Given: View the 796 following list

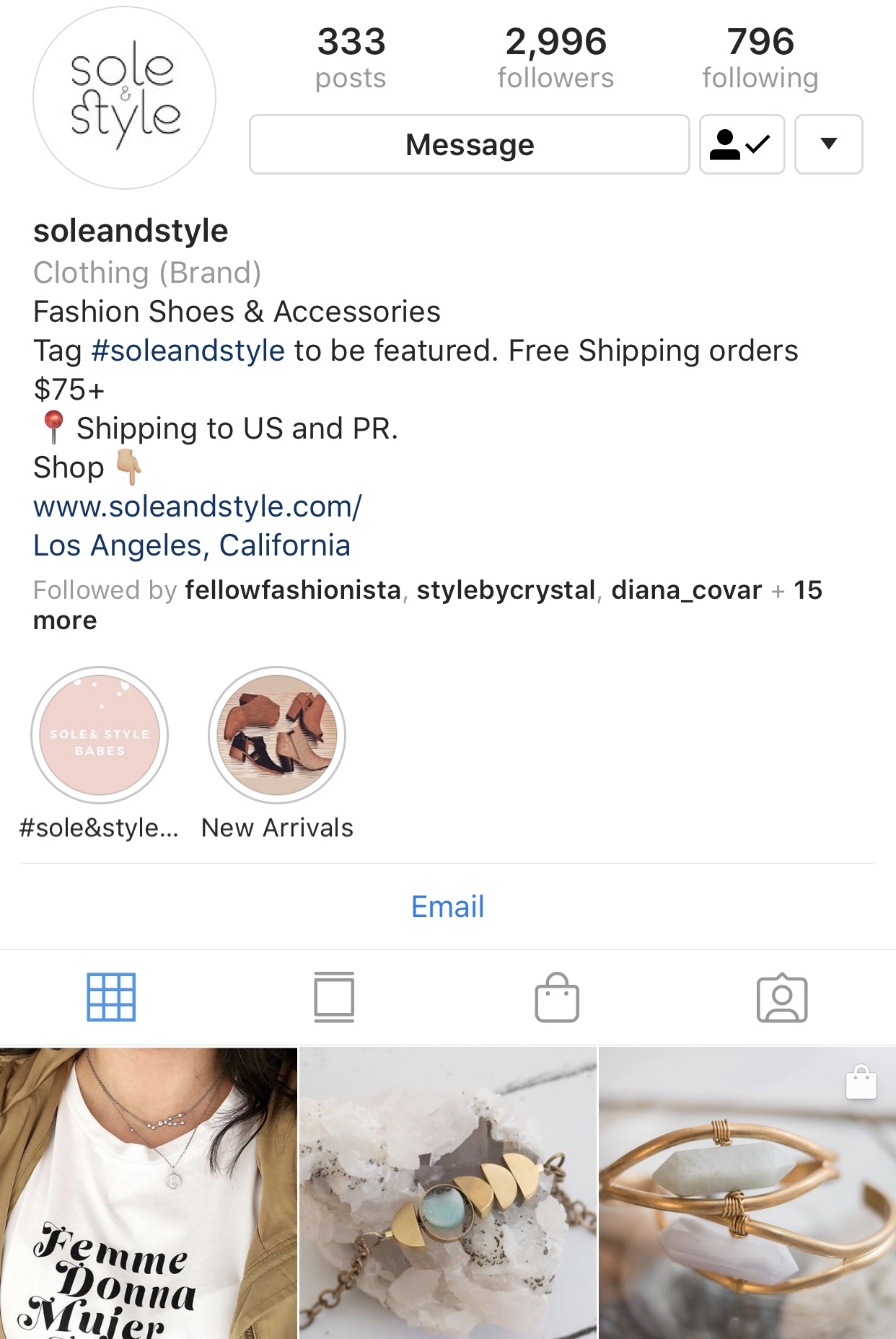Looking at the screenshot, I should (760, 58).
